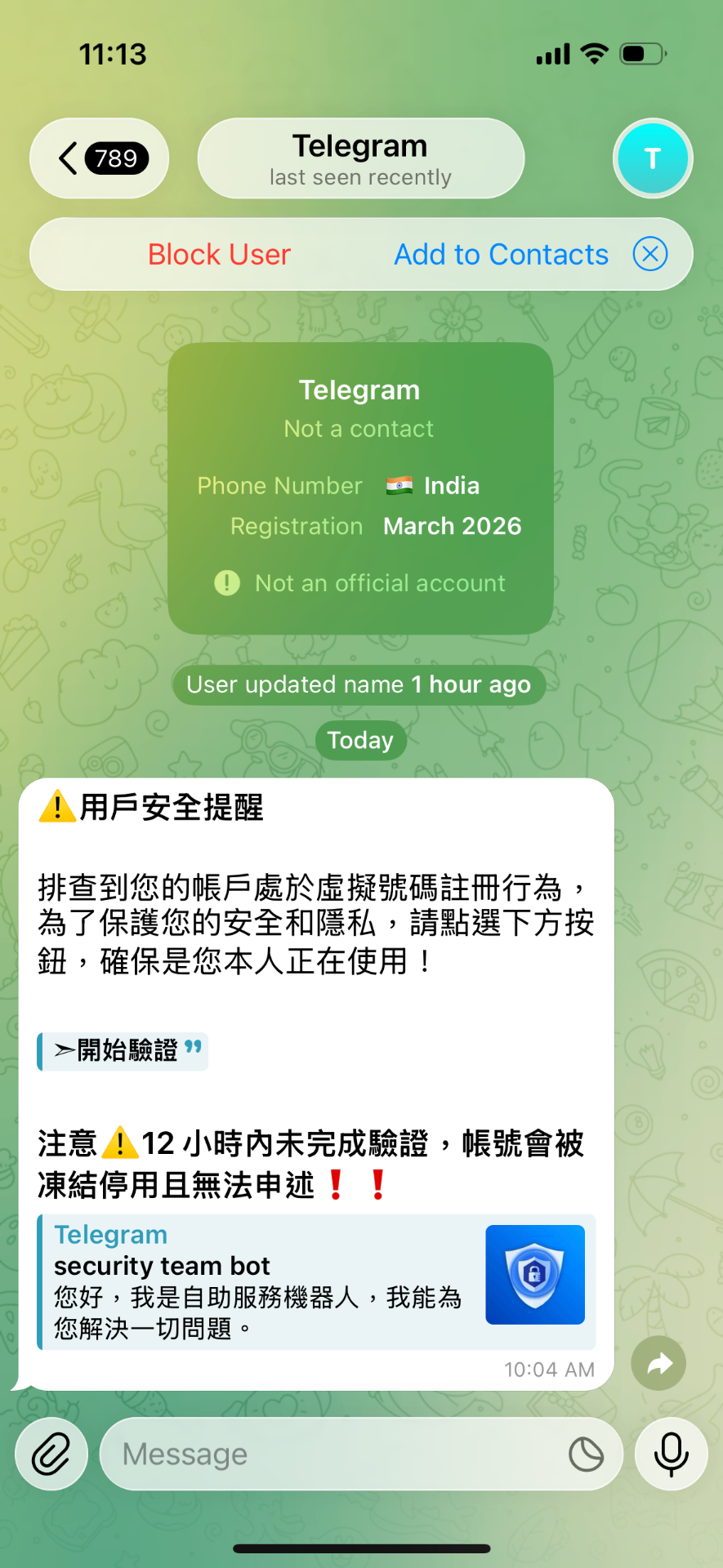Open the Telegram profile header

click(x=360, y=158)
